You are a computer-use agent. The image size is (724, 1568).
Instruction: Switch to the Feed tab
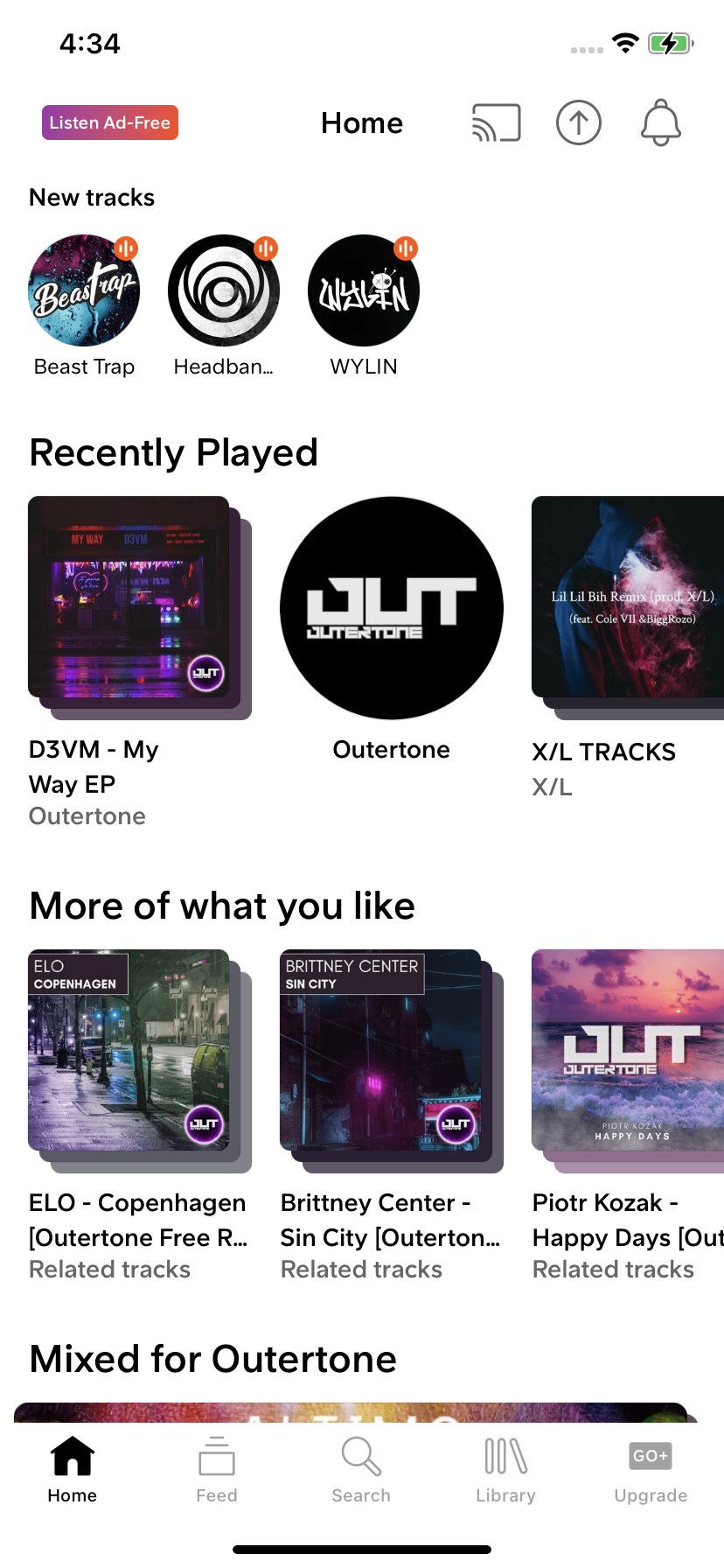(217, 1470)
